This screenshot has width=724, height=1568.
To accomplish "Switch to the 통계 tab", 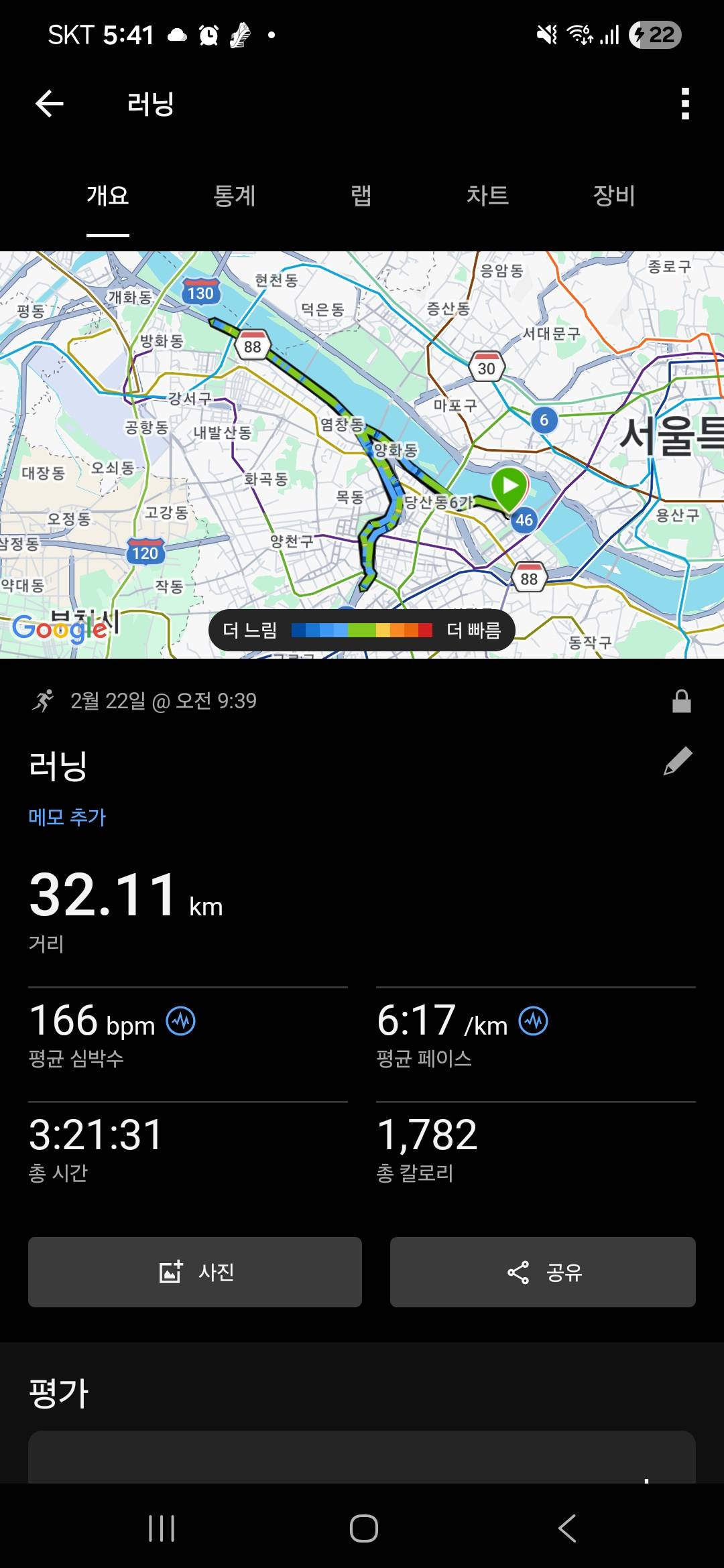I will tap(235, 196).
